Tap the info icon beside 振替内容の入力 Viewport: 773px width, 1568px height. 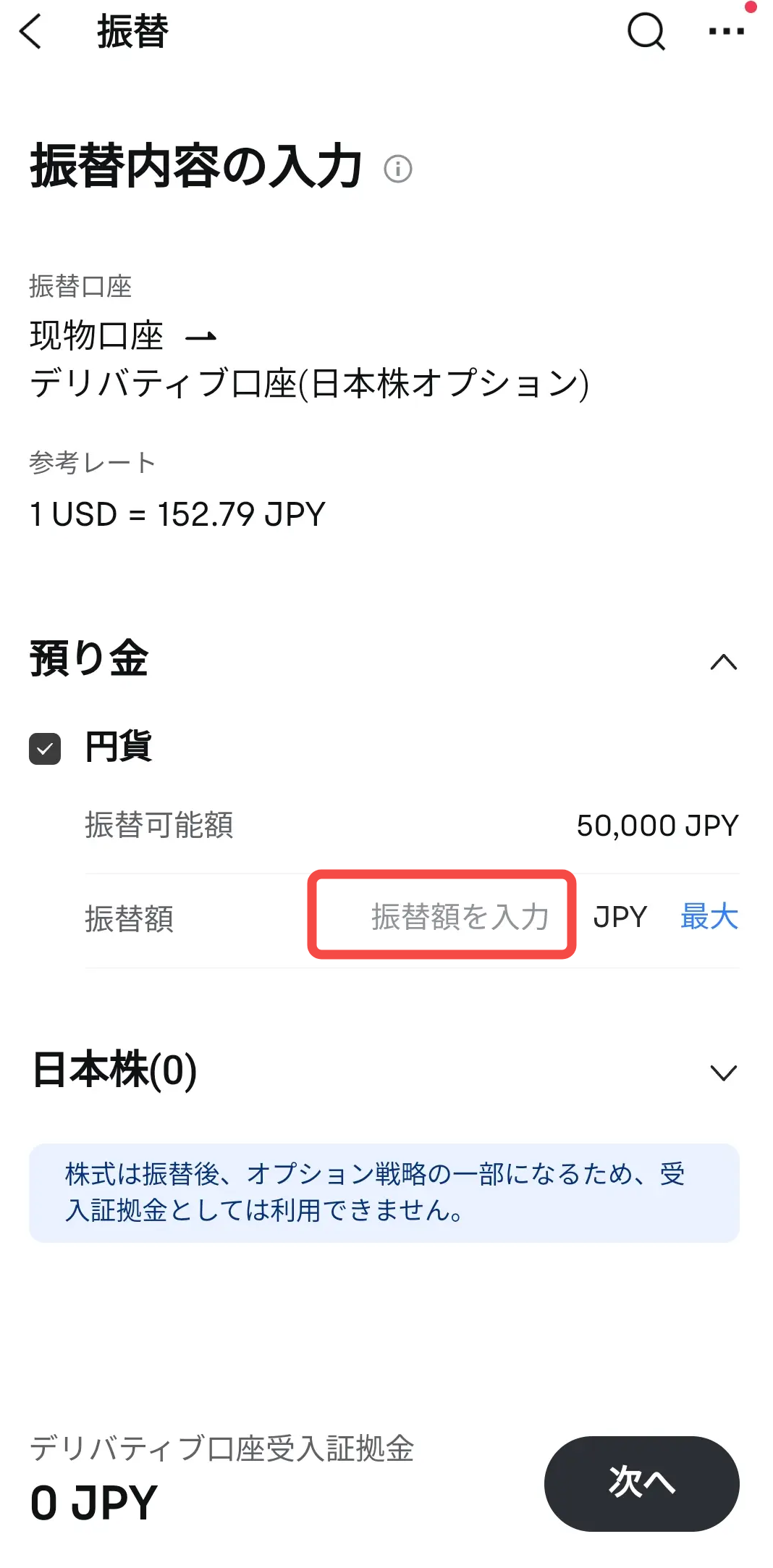(x=397, y=169)
